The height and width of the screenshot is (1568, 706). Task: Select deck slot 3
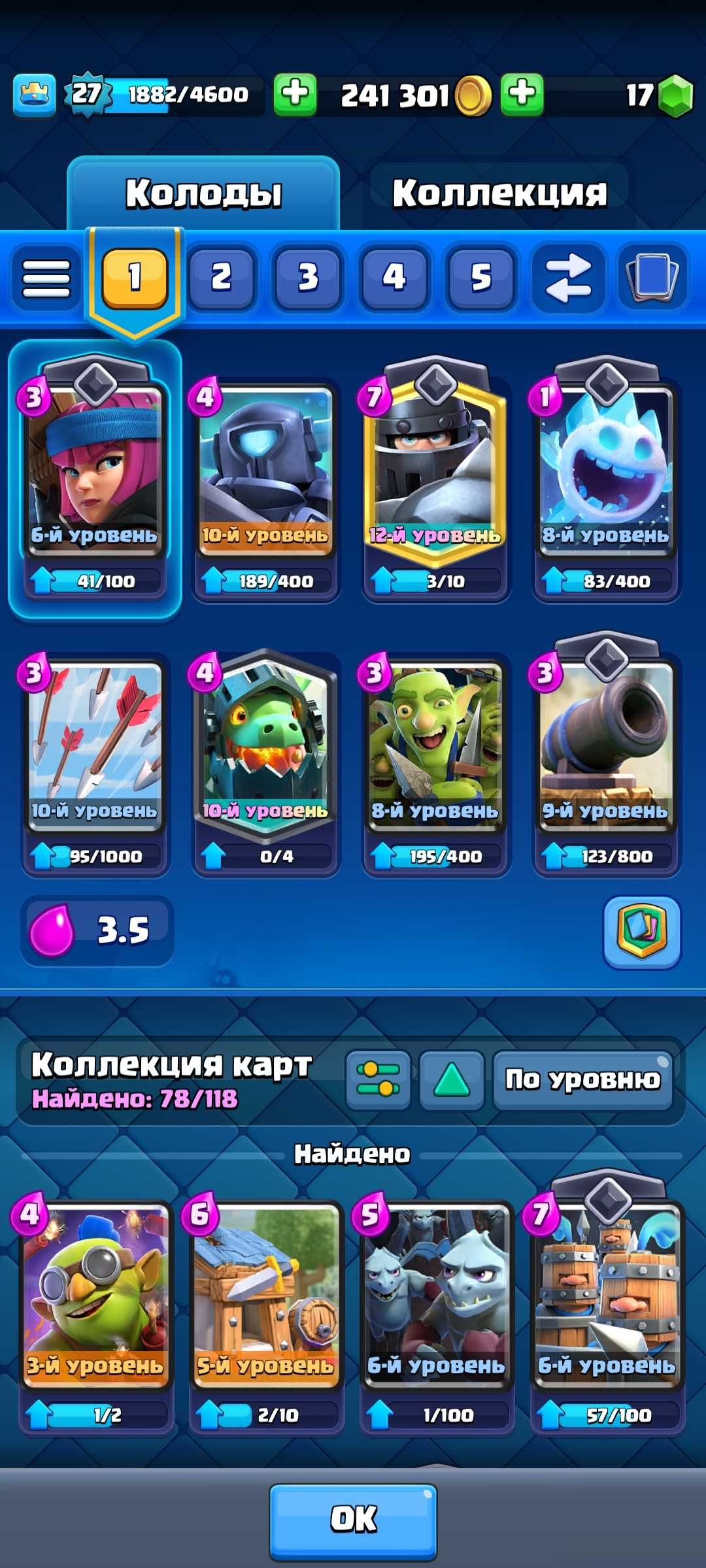pyautogui.click(x=307, y=278)
